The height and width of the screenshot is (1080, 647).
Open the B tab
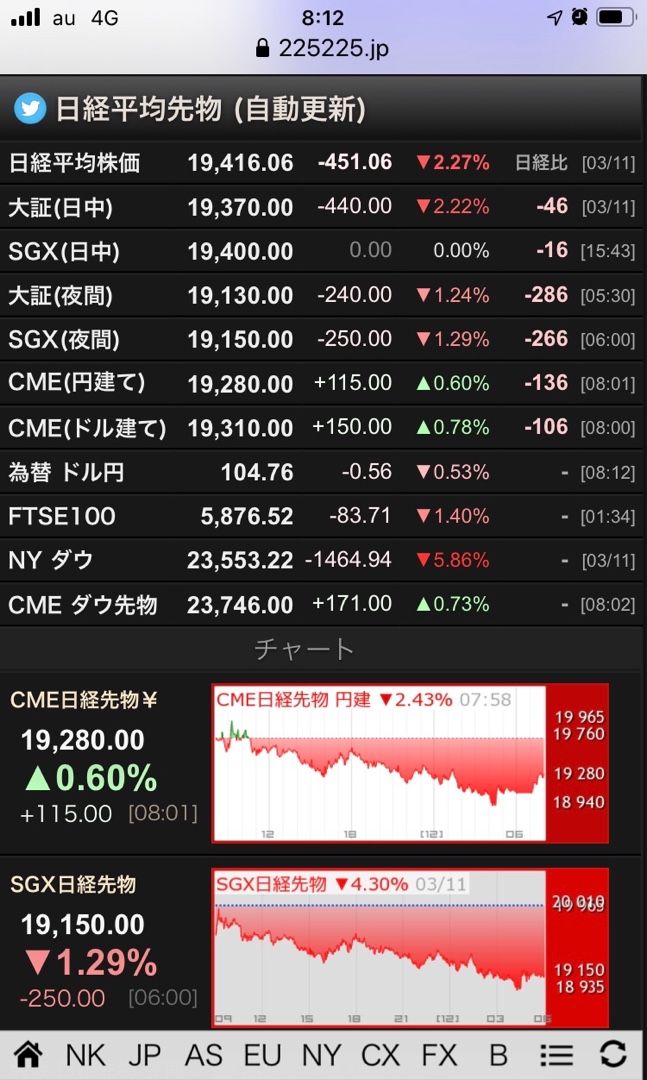click(x=497, y=1054)
